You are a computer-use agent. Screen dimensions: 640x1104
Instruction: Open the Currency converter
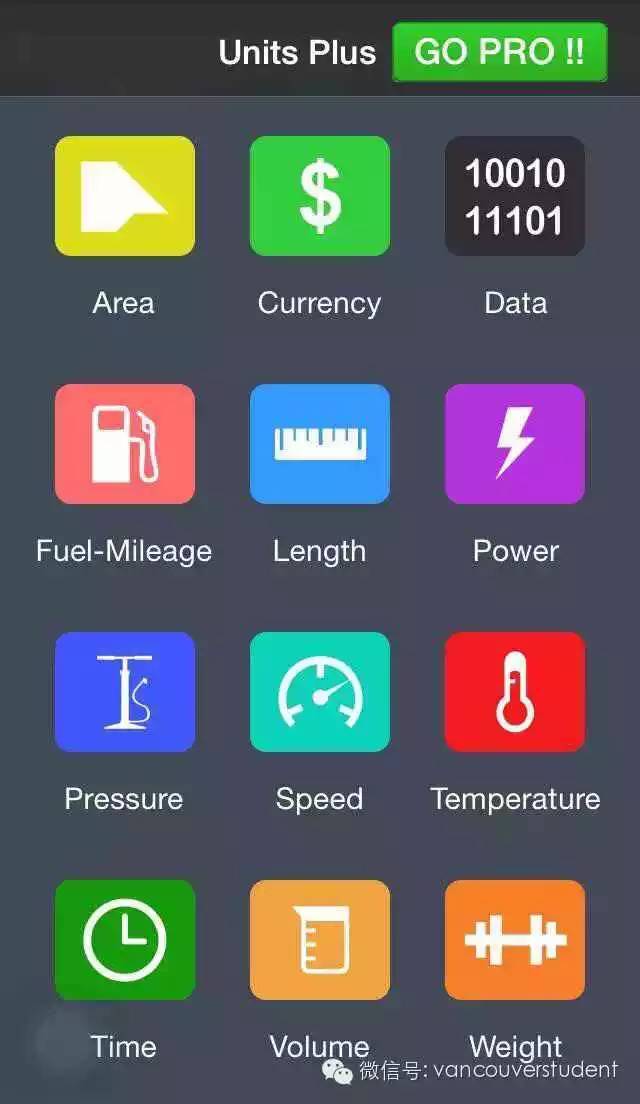[x=319, y=196]
